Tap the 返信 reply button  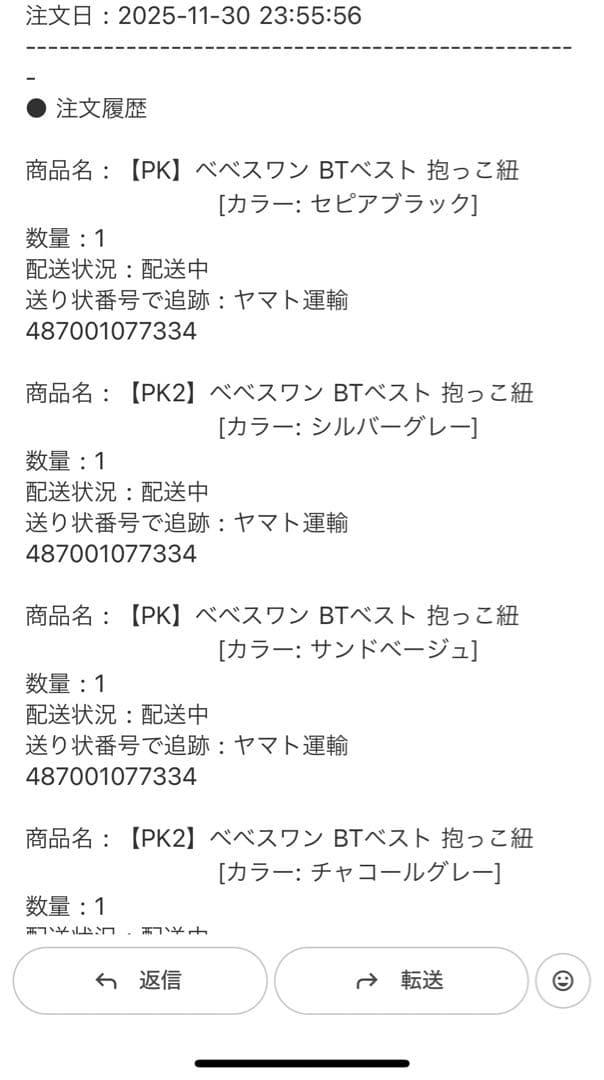[x=140, y=981]
